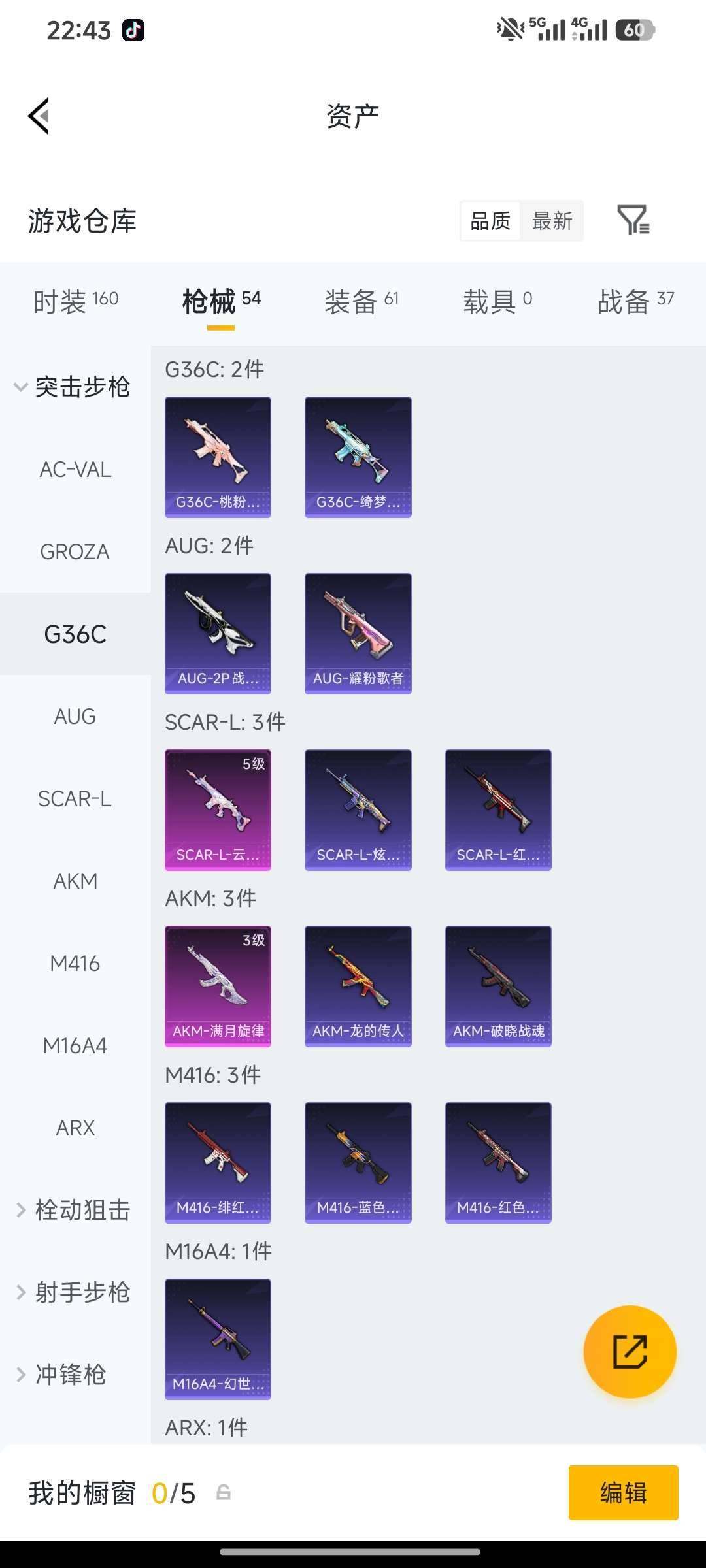Tap the yellow share floating button
This screenshot has height=1568, width=706.
click(x=630, y=1352)
